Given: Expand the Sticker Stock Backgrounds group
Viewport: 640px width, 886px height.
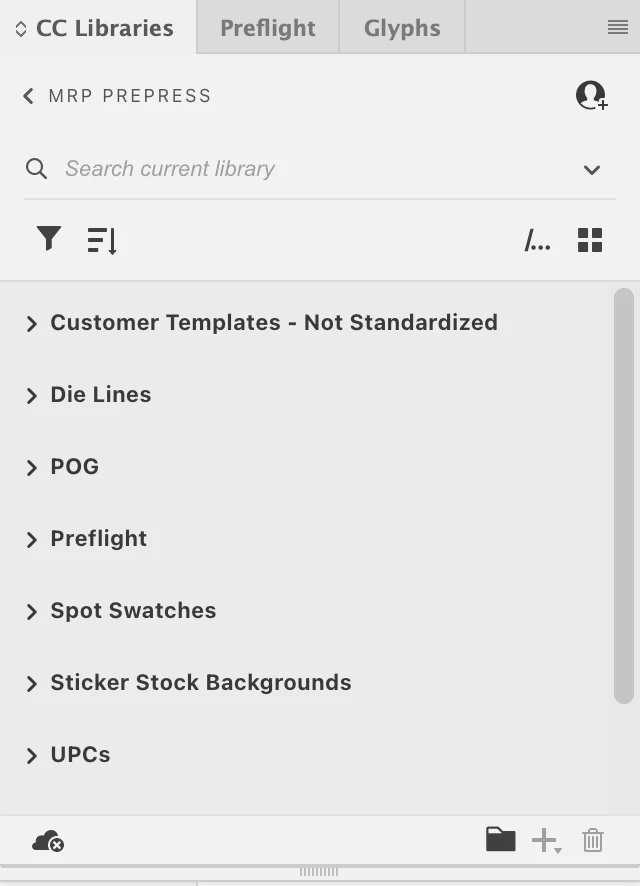Looking at the screenshot, I should point(32,683).
